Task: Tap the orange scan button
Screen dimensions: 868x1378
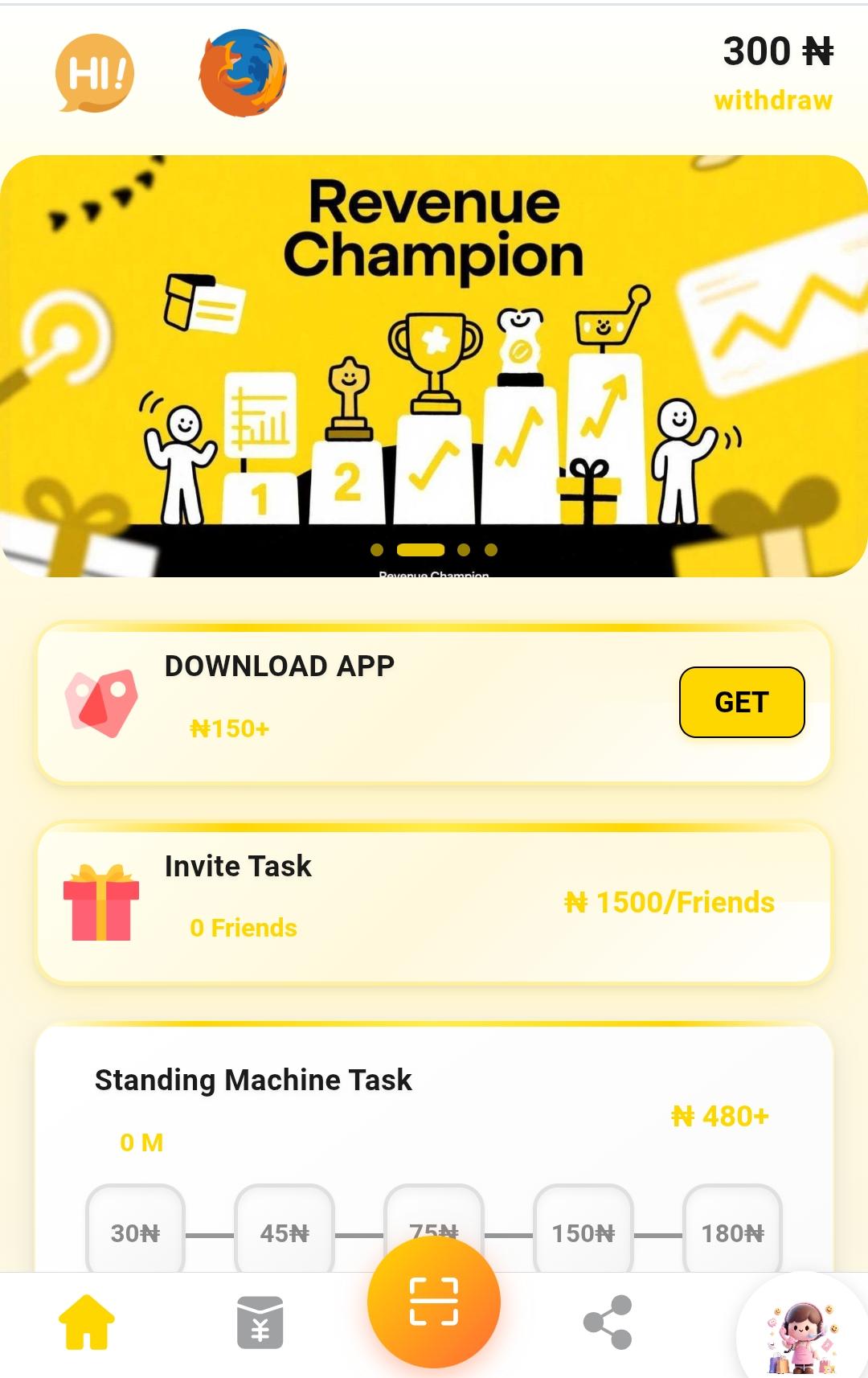Action: (434, 1301)
